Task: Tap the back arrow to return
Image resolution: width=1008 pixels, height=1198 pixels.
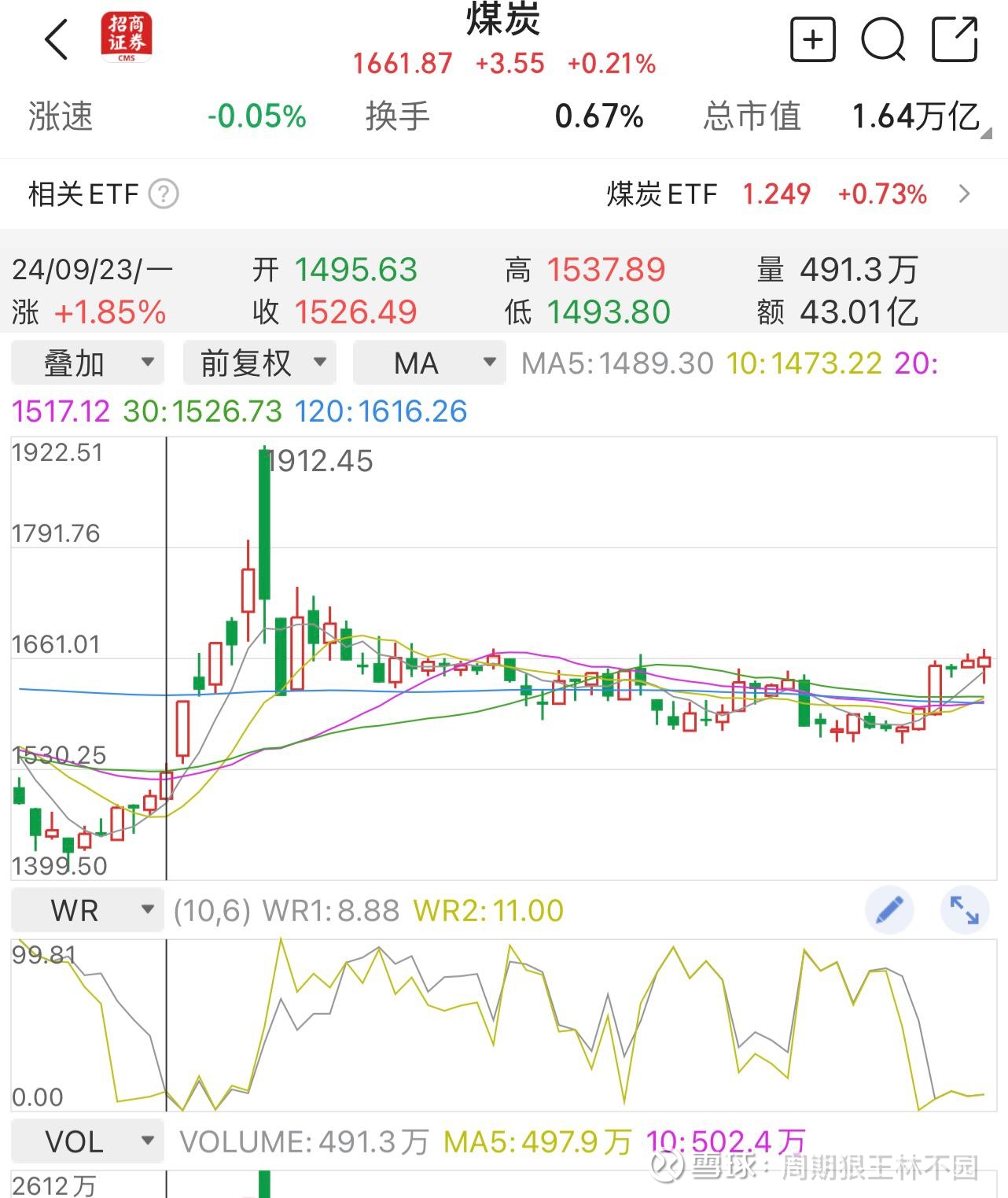Action: point(56,39)
